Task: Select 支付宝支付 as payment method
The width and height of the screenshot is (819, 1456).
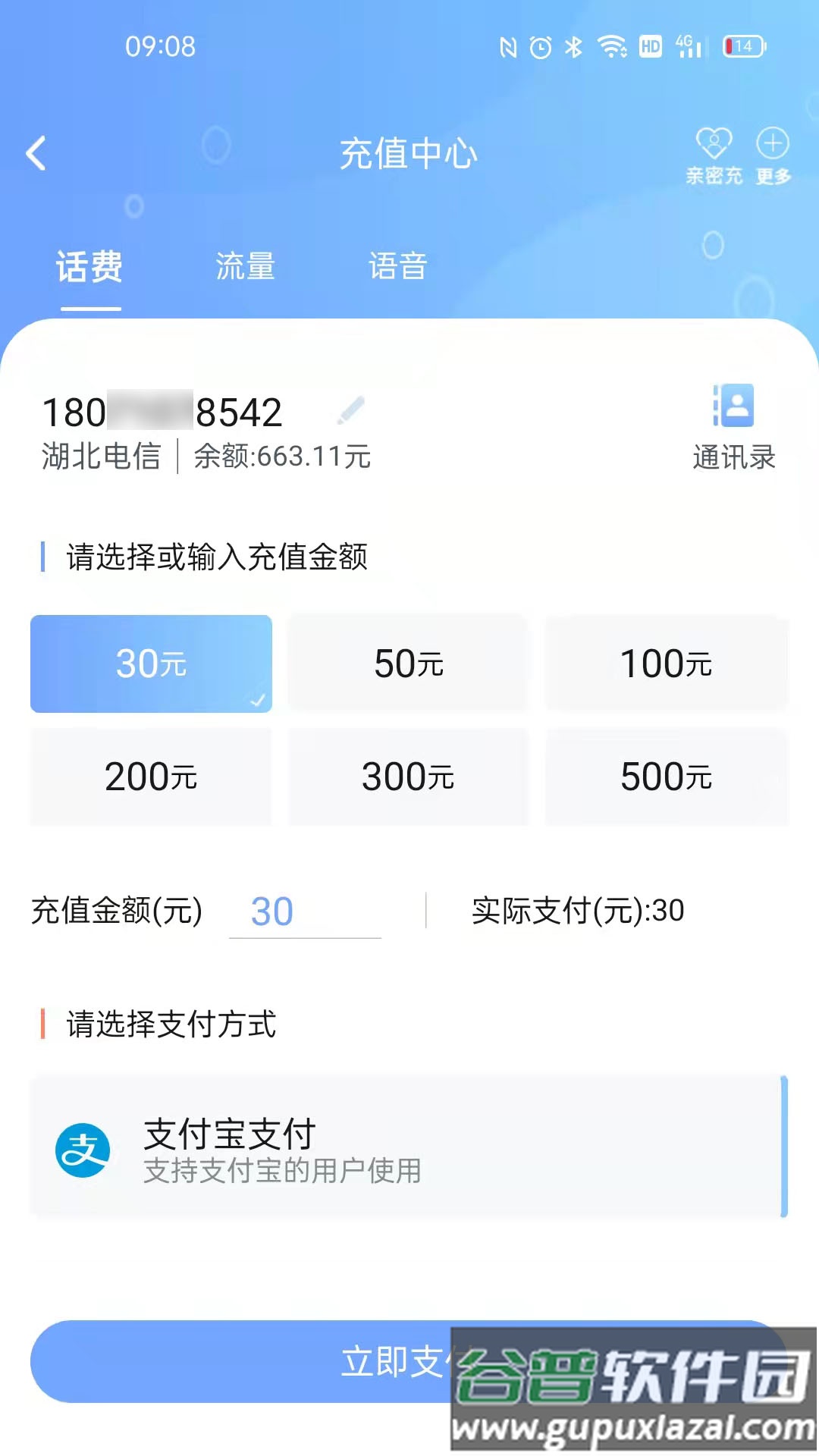Action: [x=409, y=1149]
